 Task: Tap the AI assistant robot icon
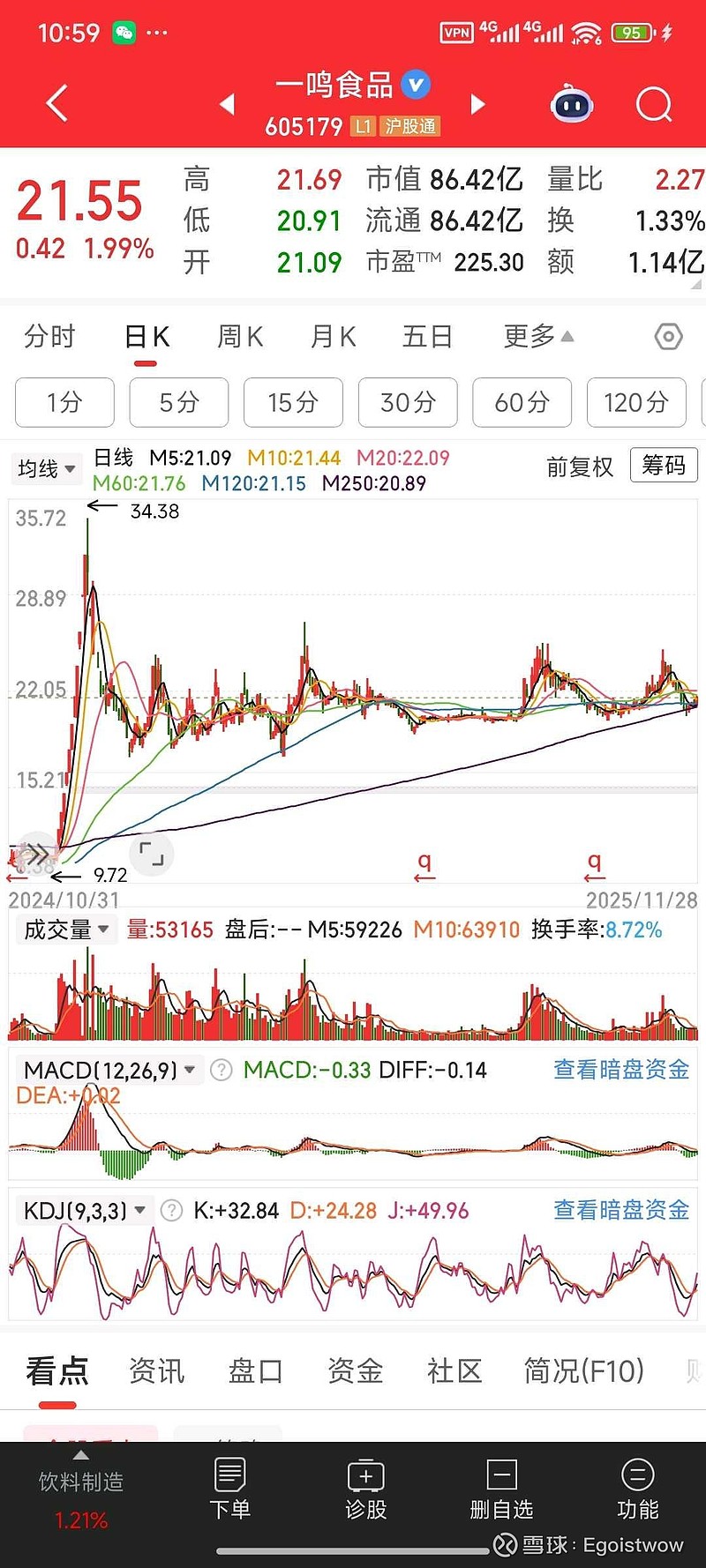(x=573, y=103)
